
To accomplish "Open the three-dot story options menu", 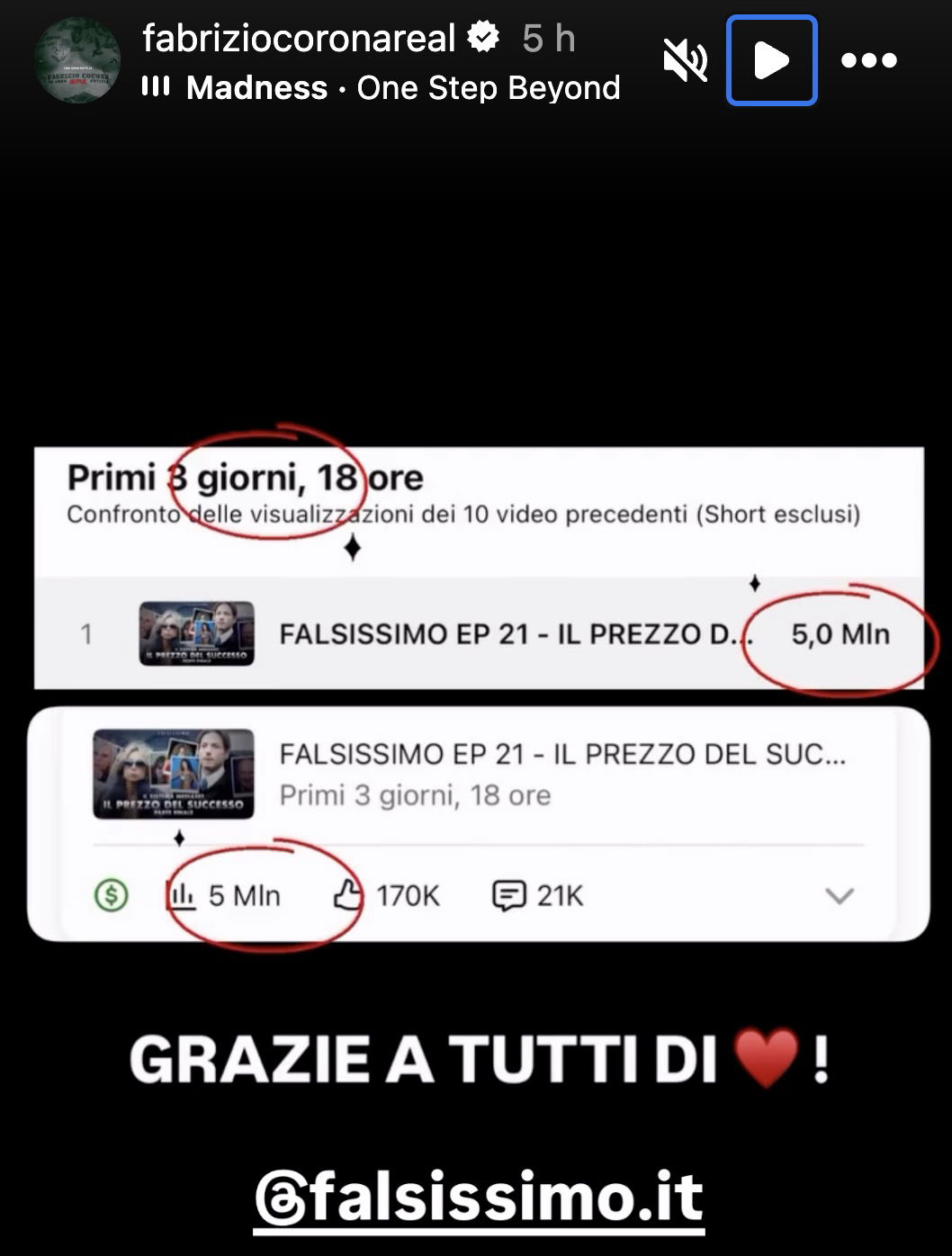I will click(x=868, y=60).
